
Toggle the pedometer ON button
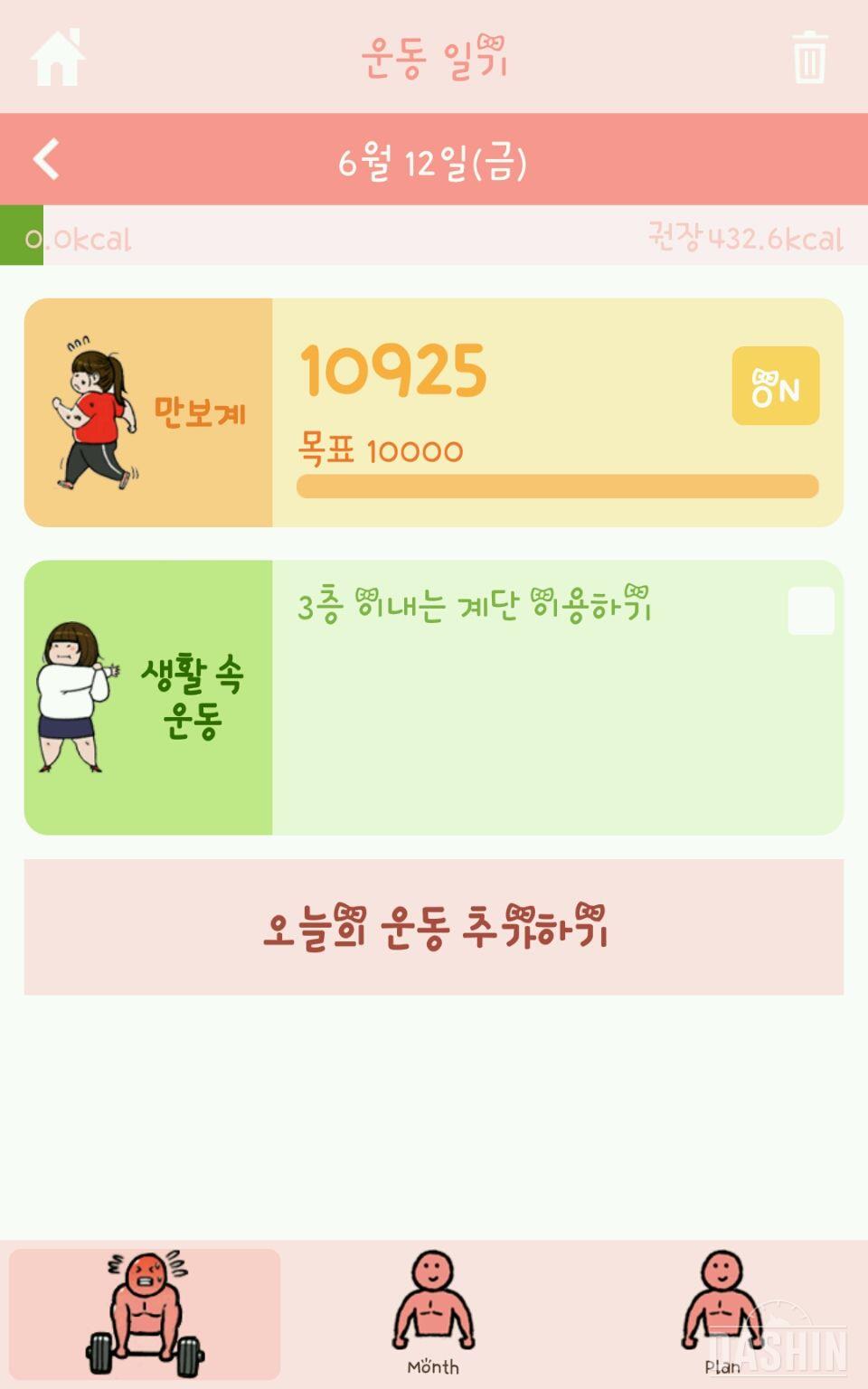775,386
